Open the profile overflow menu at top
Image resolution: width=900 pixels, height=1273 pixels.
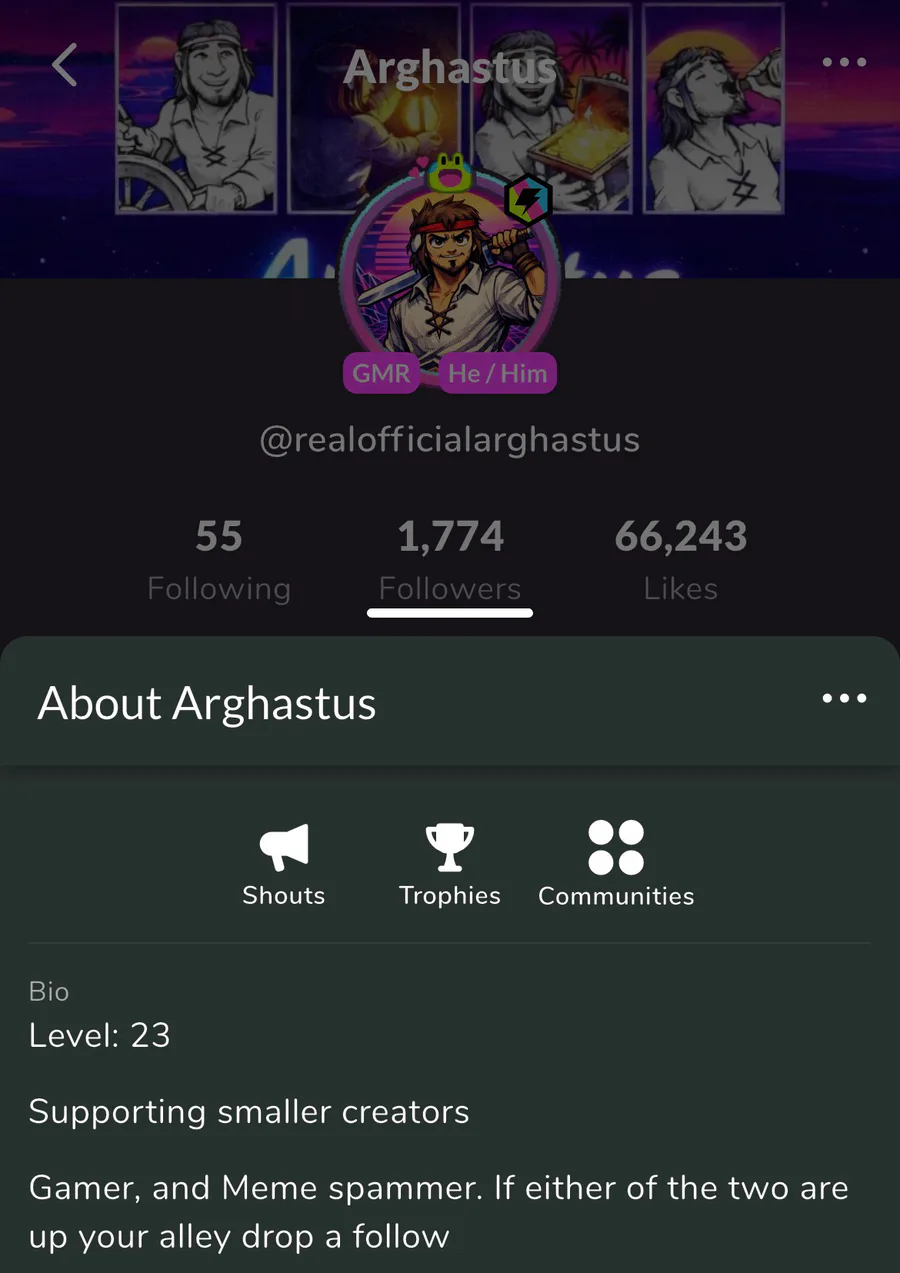click(844, 62)
